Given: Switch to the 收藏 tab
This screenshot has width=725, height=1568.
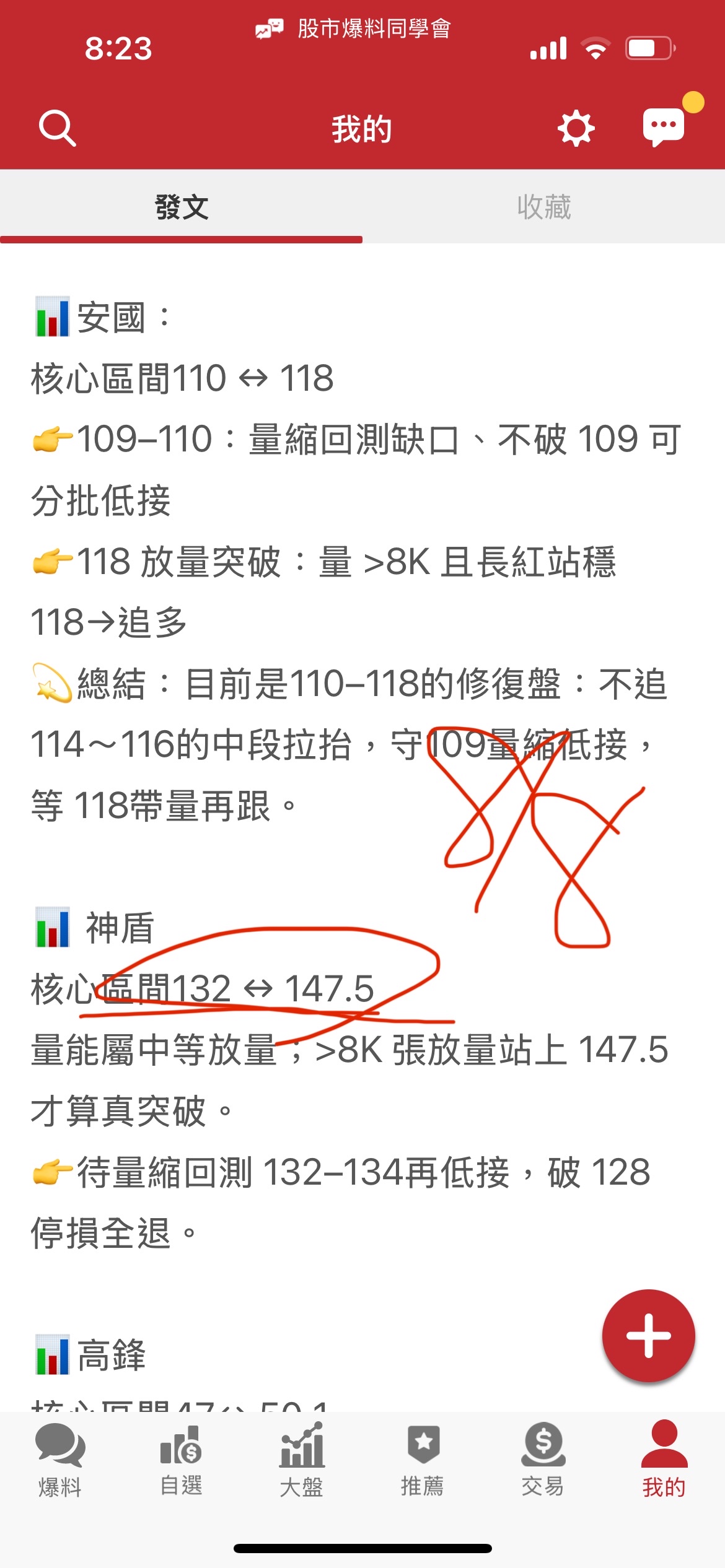Looking at the screenshot, I should [543, 207].
